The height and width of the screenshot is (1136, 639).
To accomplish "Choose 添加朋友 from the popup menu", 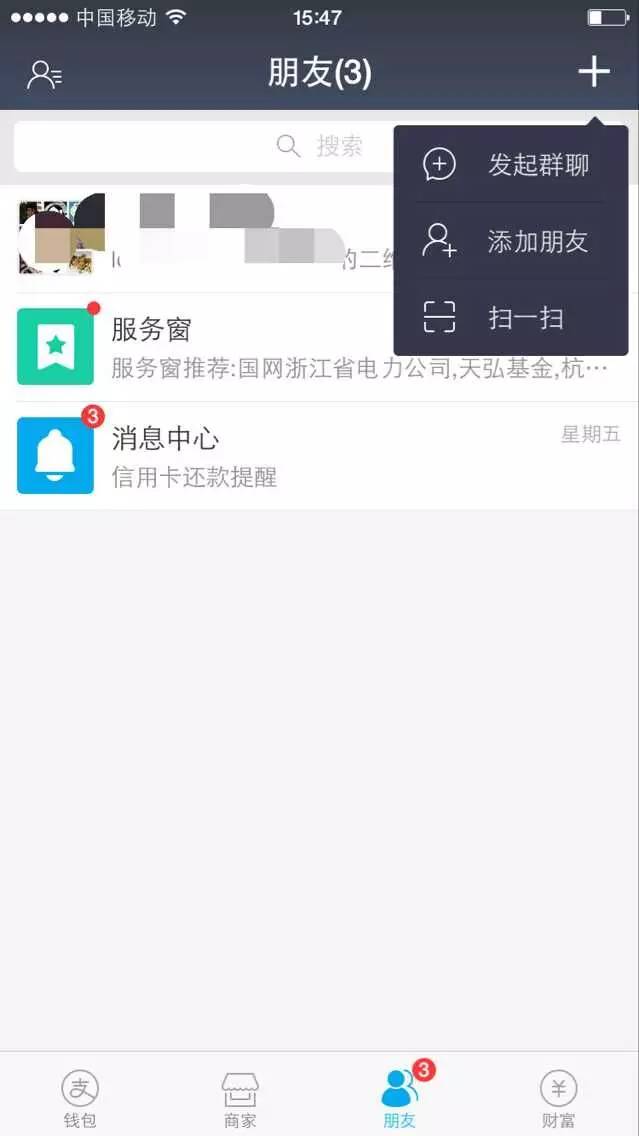I will (x=511, y=241).
